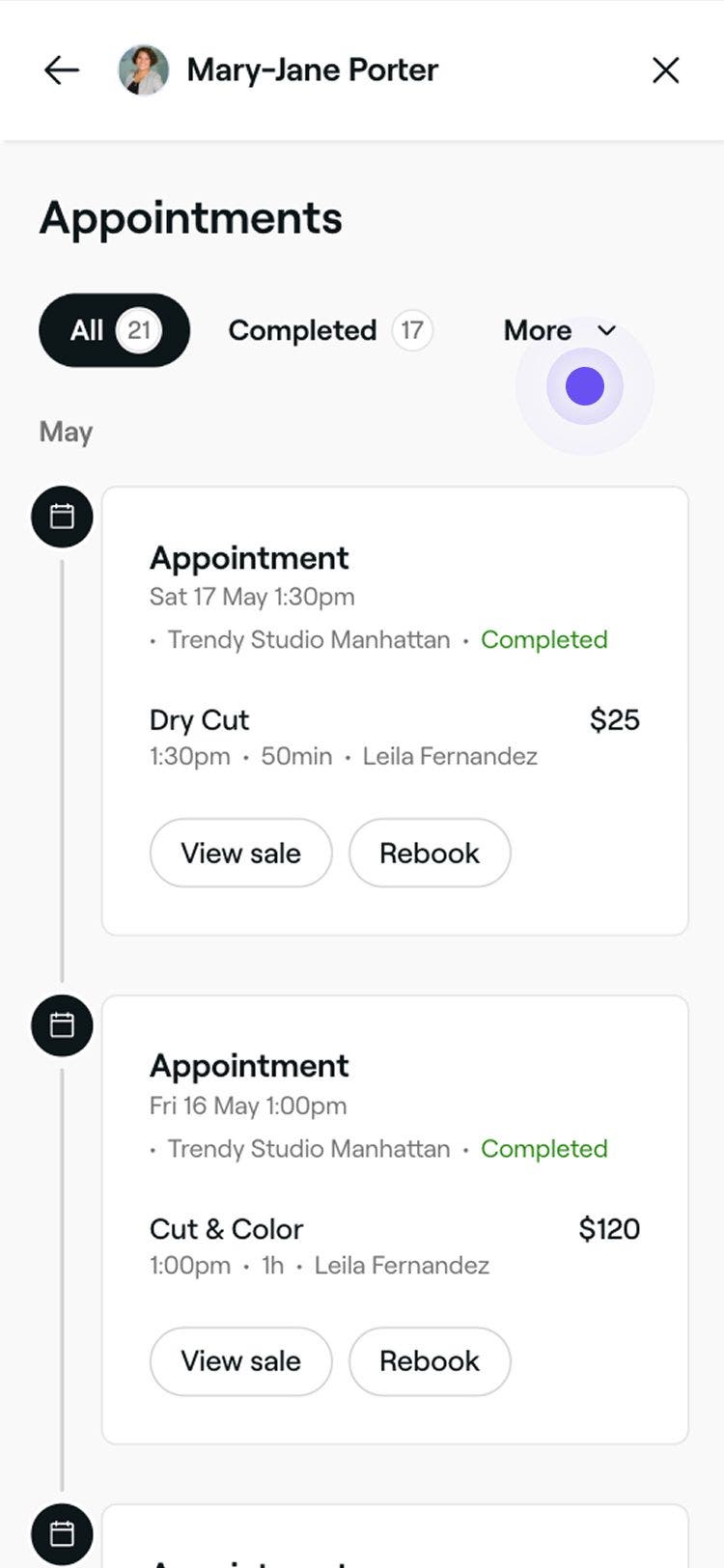Click the calendar icon beside the May 17 appointment
This screenshot has width=724, height=1568.
coord(61,517)
